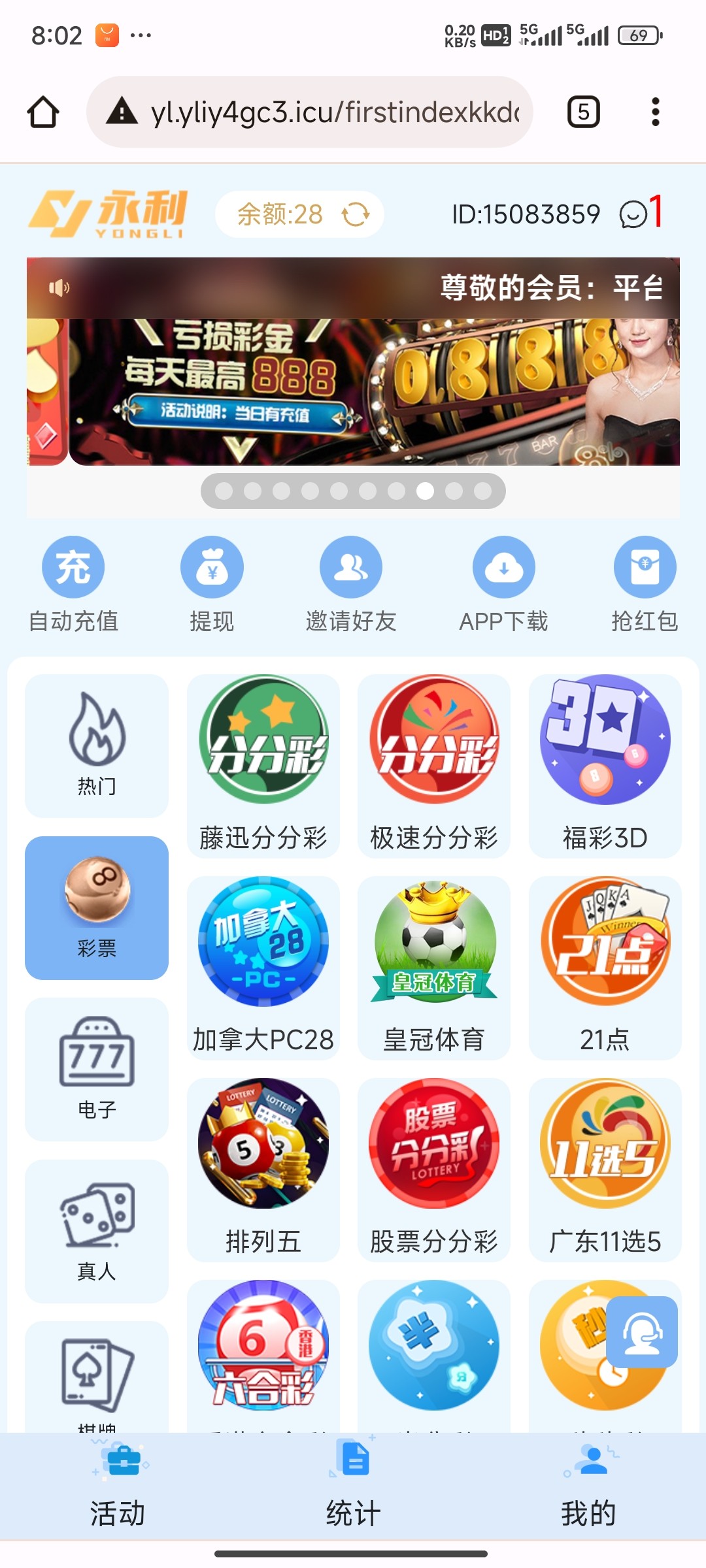Open the browser overflow menu
Screen dimensions: 706x1568
tap(655, 112)
